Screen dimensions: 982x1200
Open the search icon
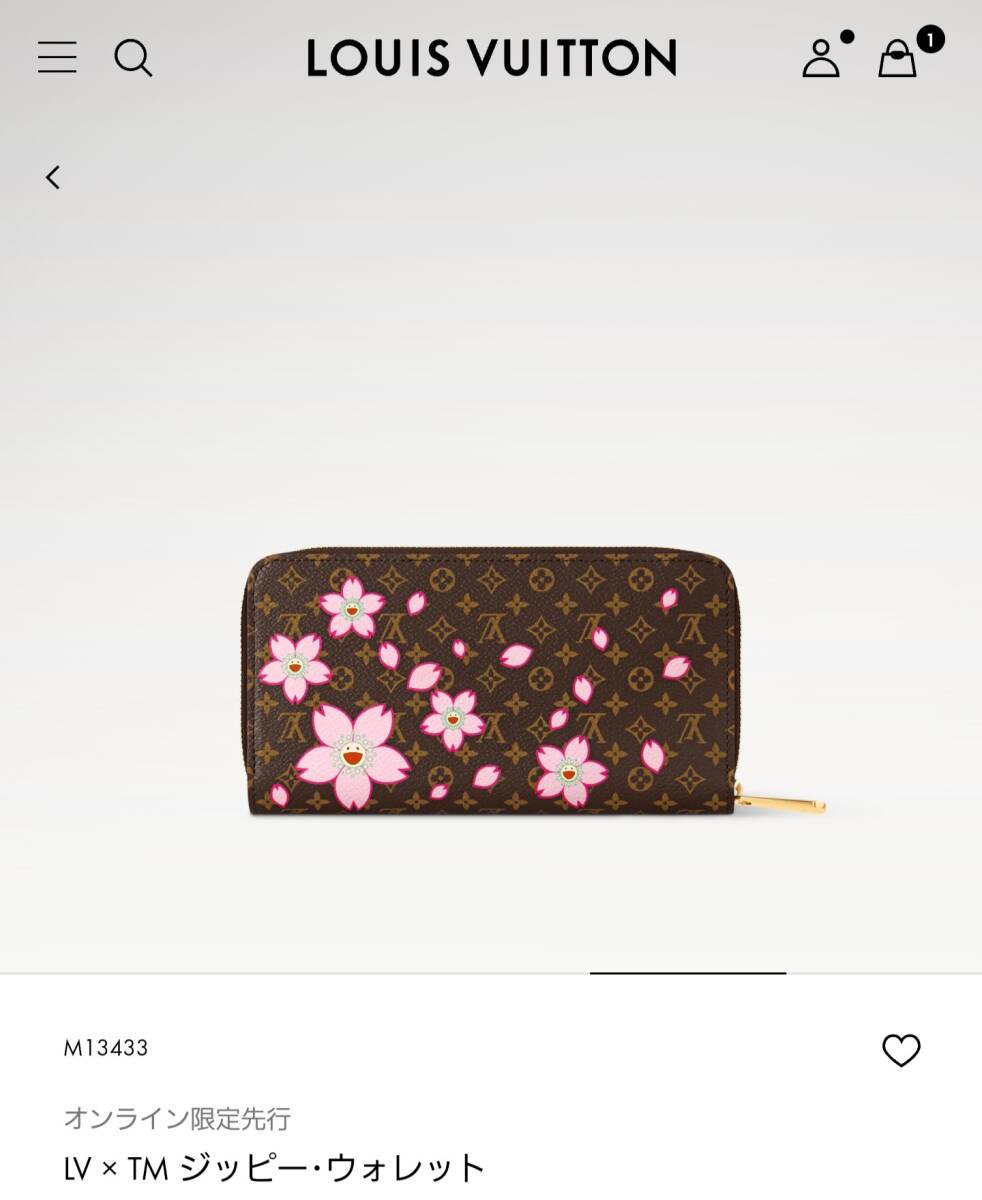coord(133,58)
